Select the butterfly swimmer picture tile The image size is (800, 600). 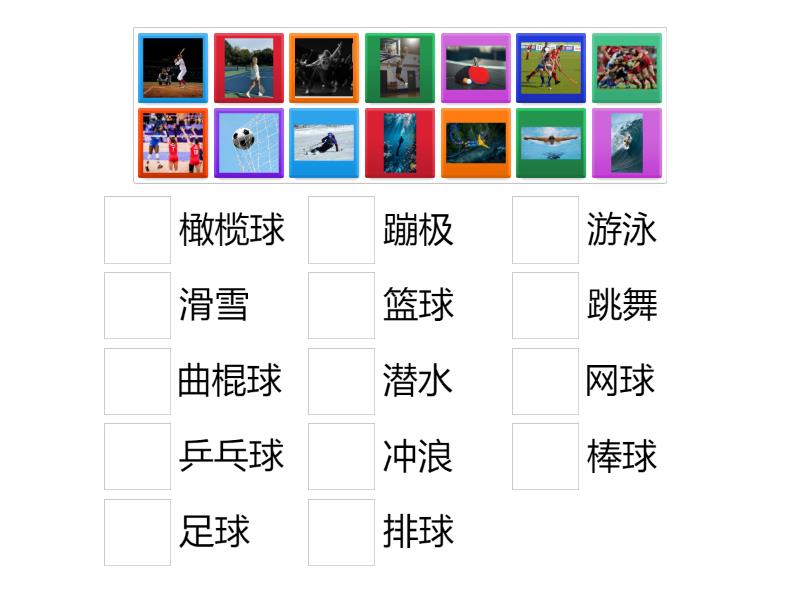[x=551, y=143]
